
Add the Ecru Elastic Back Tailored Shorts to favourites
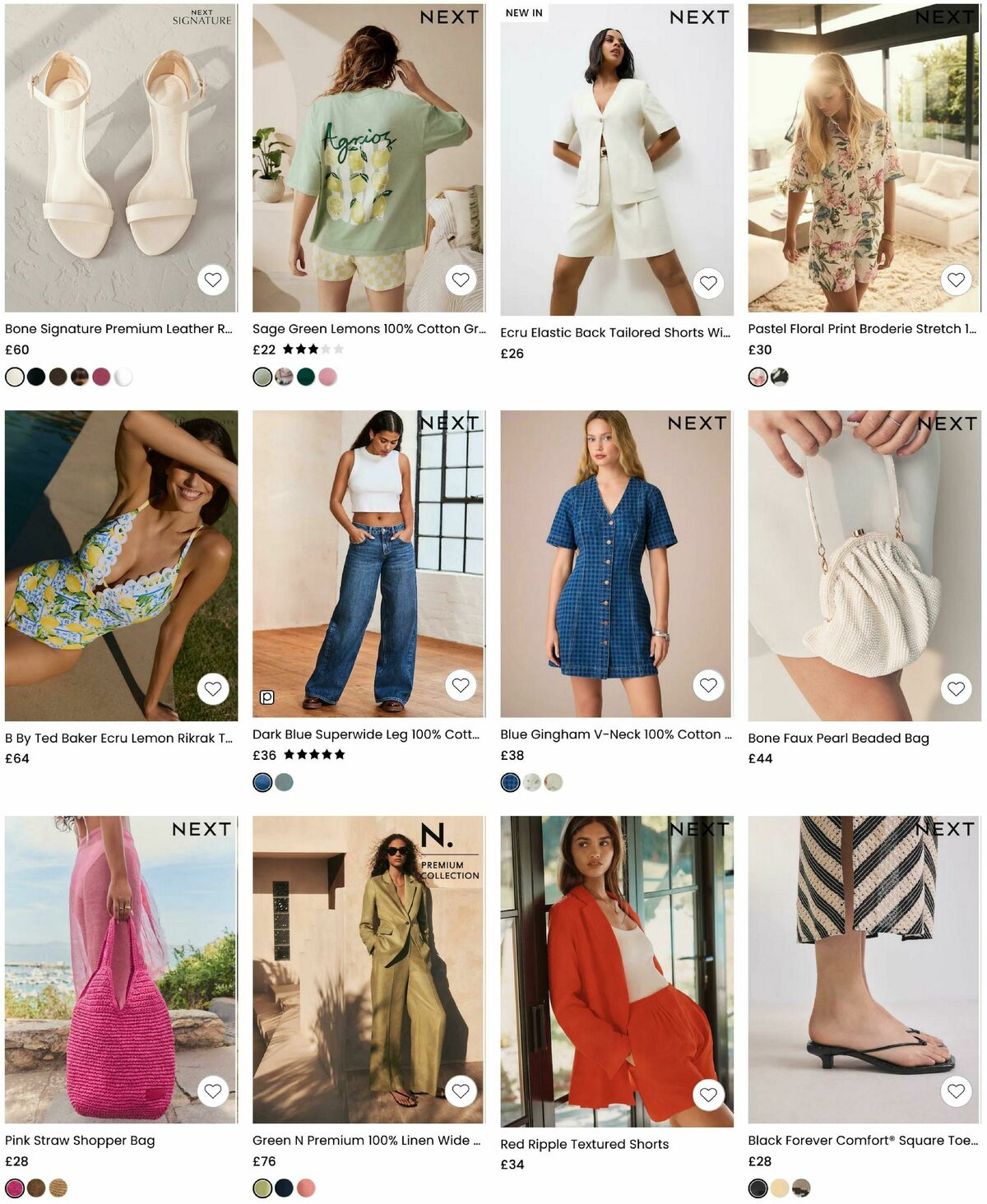click(x=709, y=281)
